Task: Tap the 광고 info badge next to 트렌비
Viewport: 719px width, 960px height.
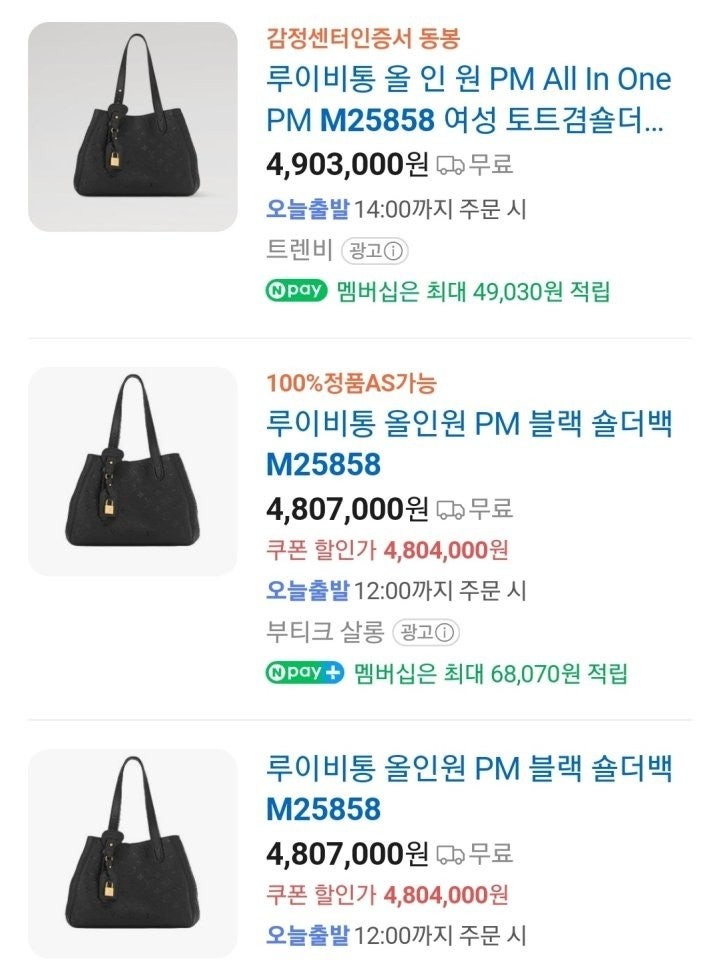Action: point(375,250)
